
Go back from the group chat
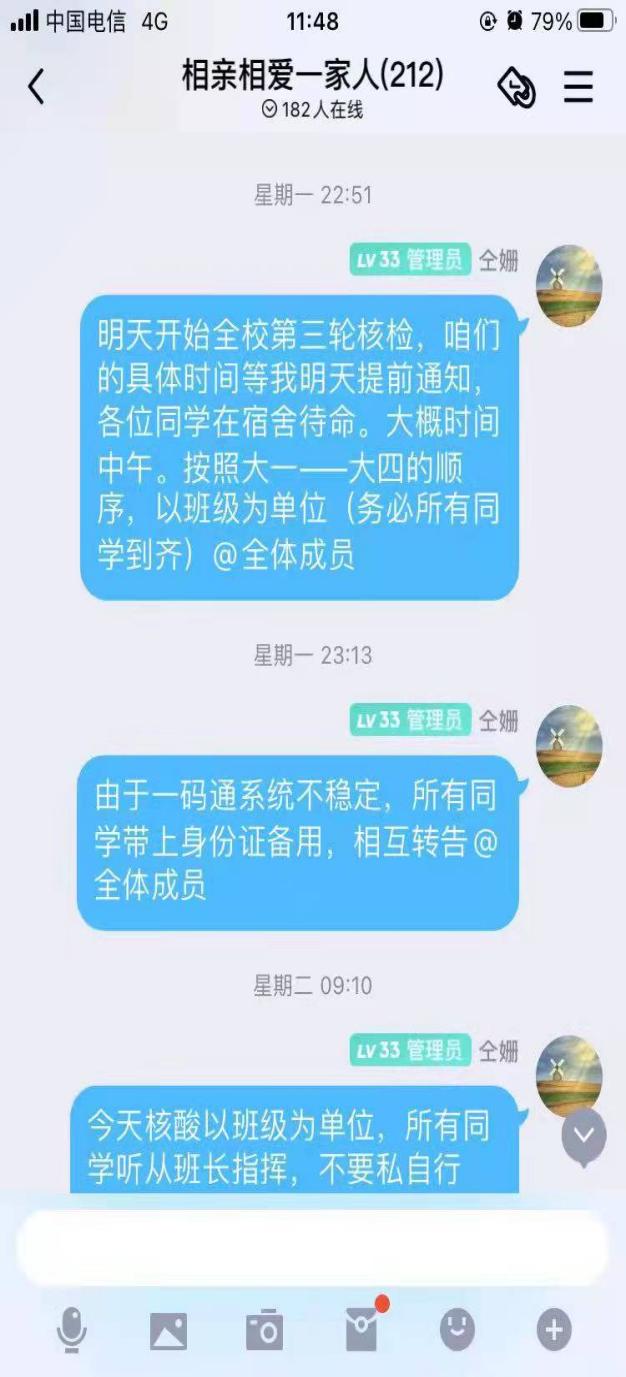(x=37, y=88)
